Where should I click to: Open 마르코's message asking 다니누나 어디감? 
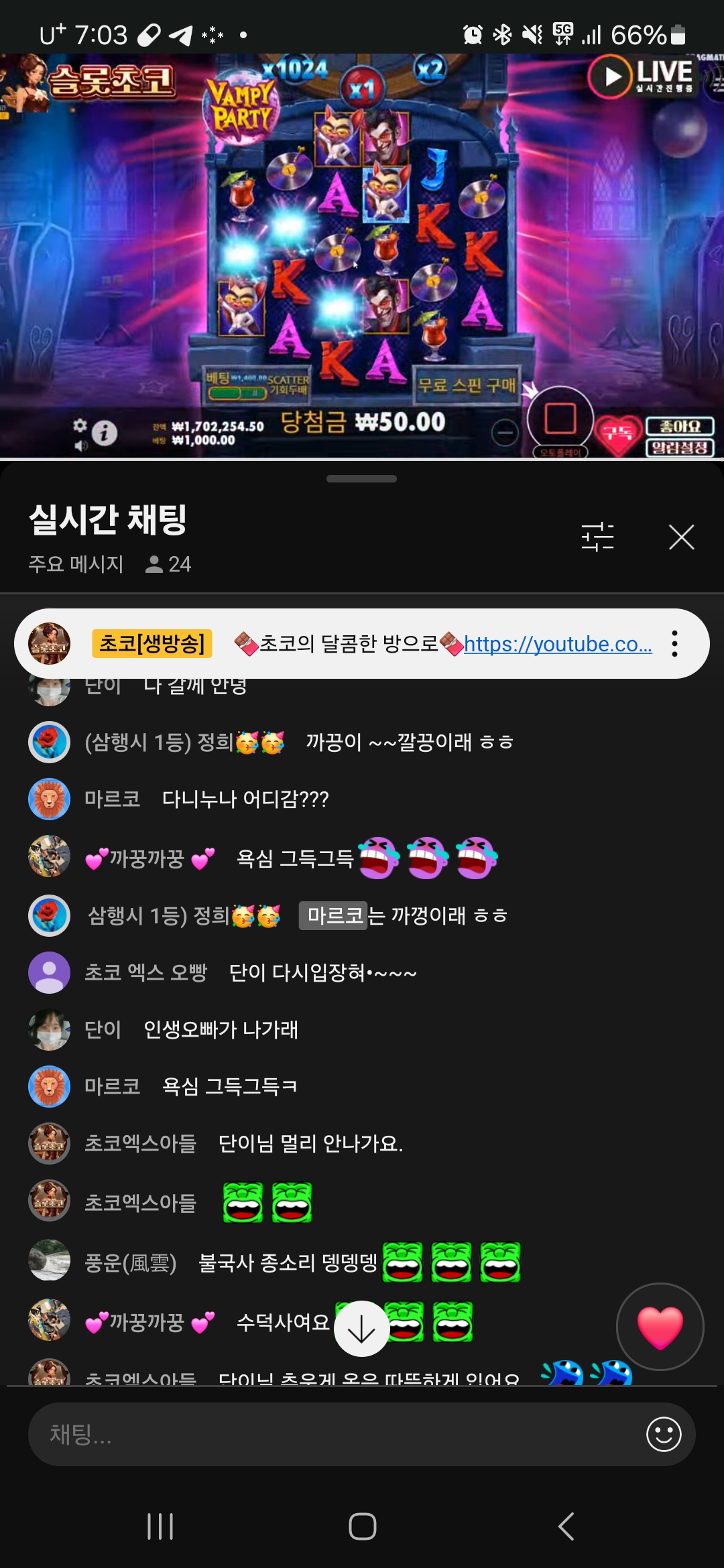tap(245, 799)
